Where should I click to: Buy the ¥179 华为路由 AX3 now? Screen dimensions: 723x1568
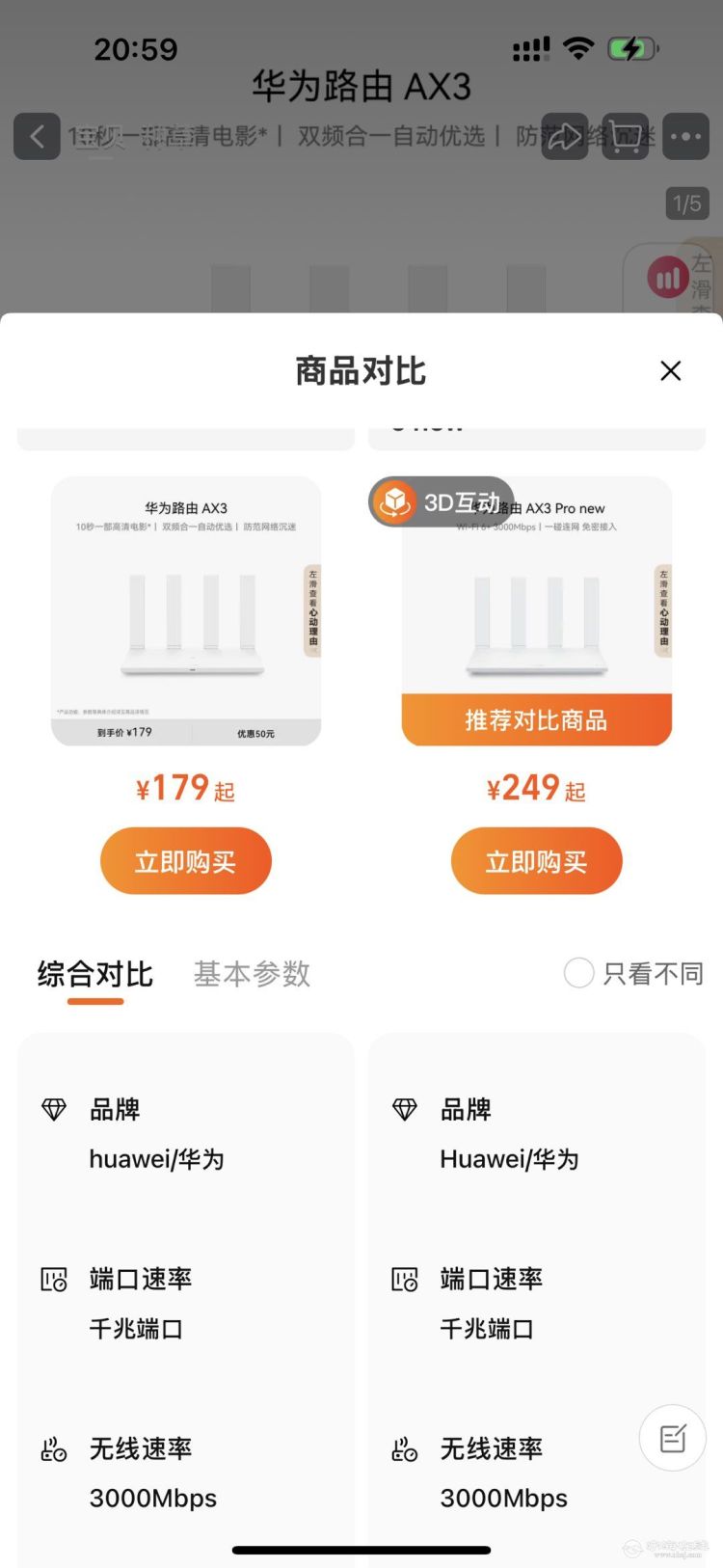[186, 861]
